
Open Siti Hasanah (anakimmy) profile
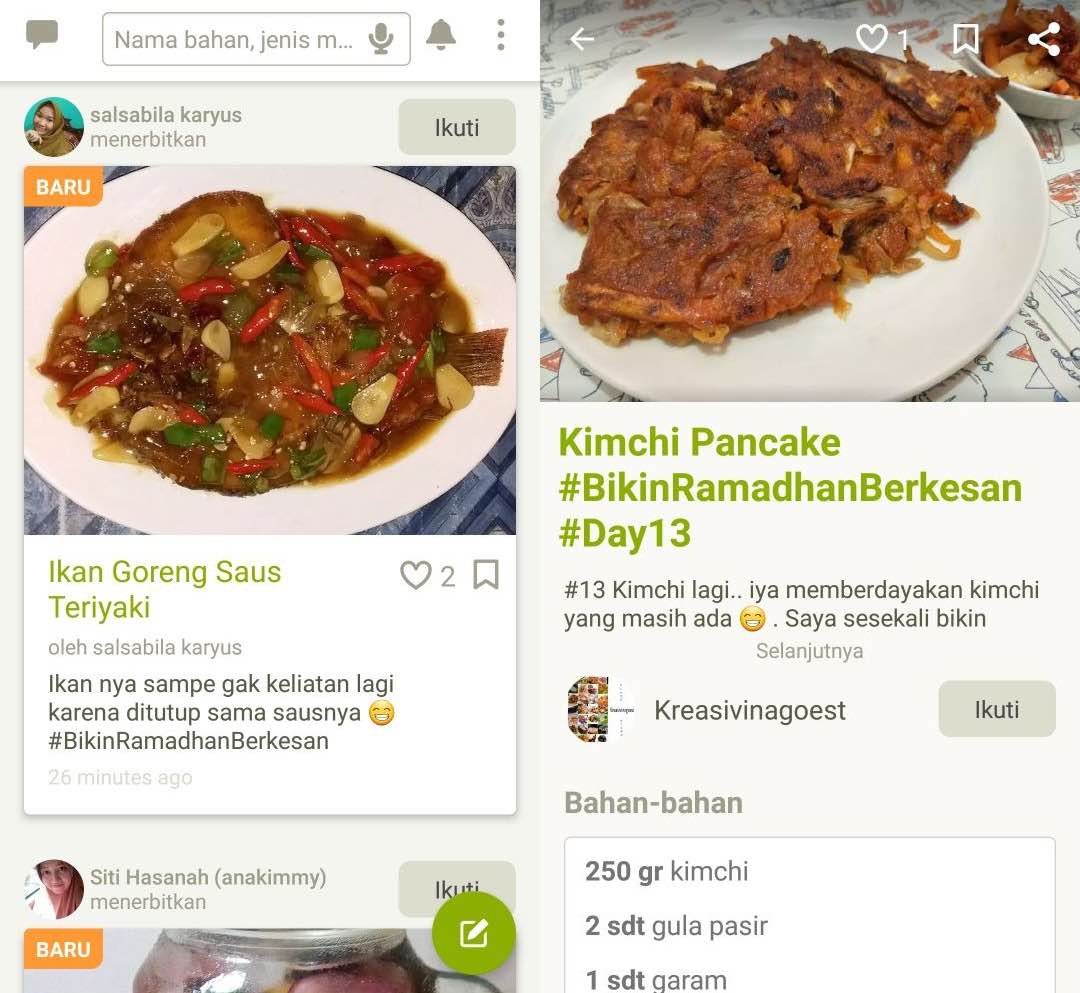(x=208, y=878)
